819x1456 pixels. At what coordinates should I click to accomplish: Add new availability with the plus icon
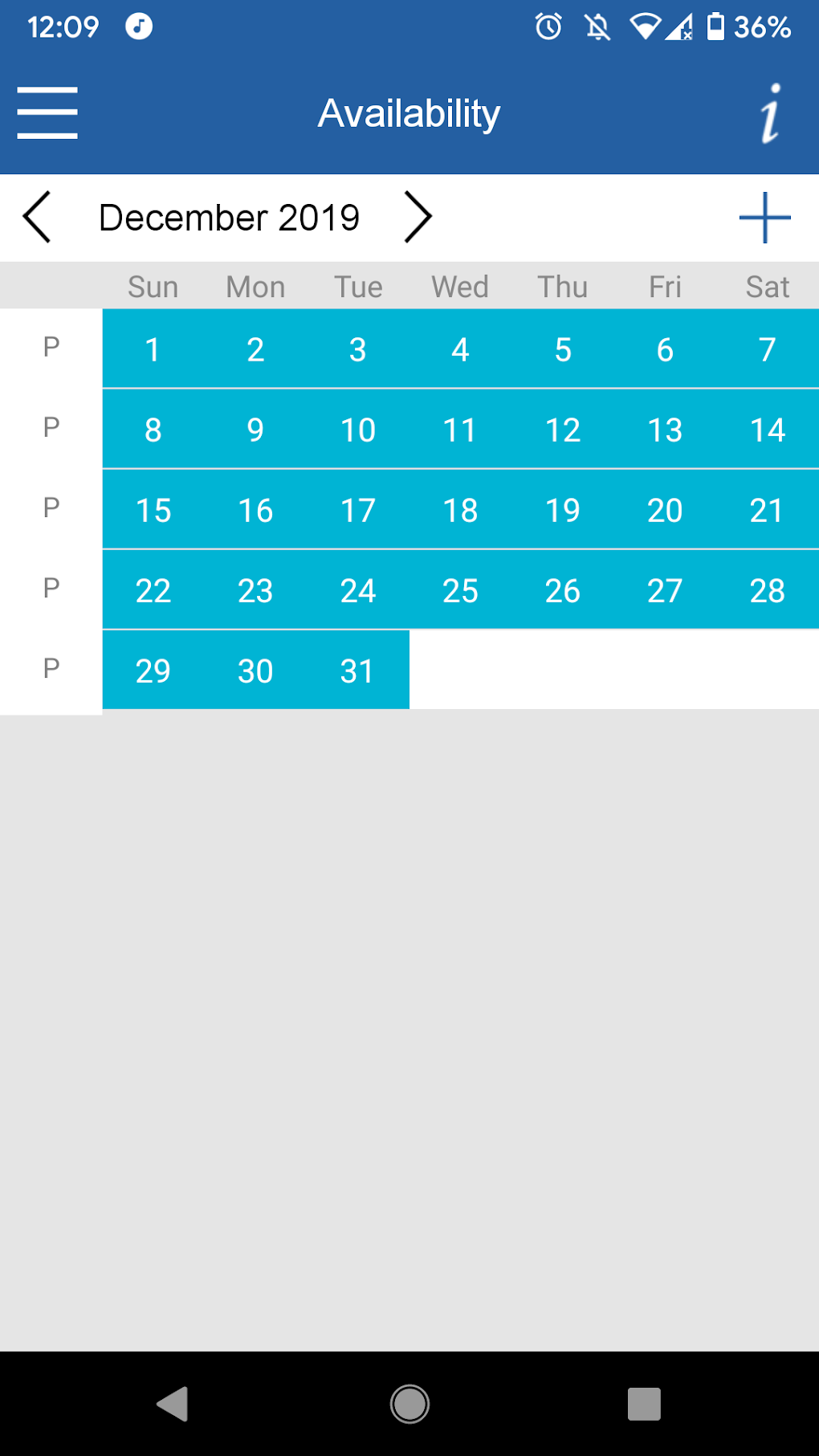pos(765,217)
